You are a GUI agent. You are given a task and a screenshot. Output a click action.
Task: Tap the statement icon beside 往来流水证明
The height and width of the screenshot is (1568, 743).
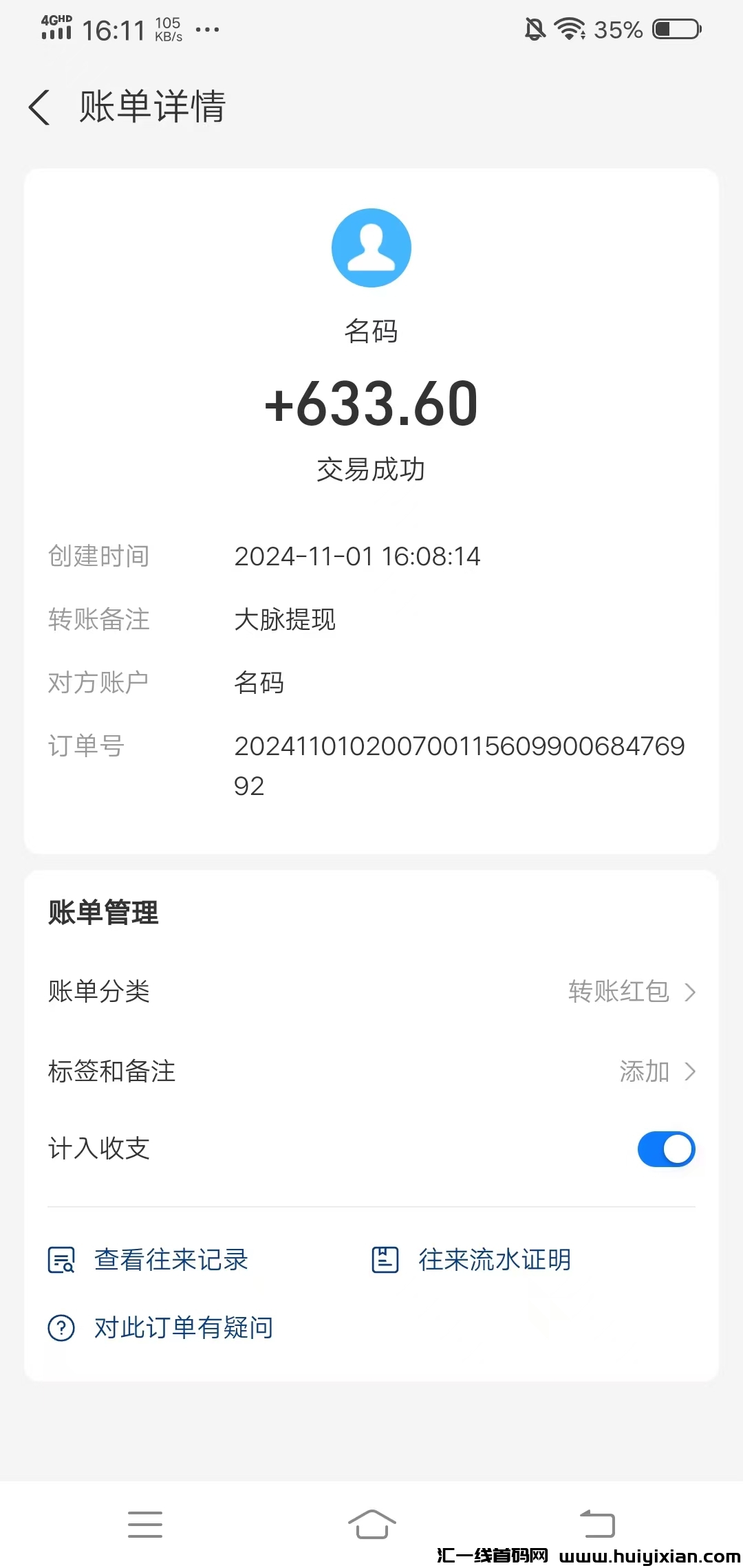point(385,1260)
